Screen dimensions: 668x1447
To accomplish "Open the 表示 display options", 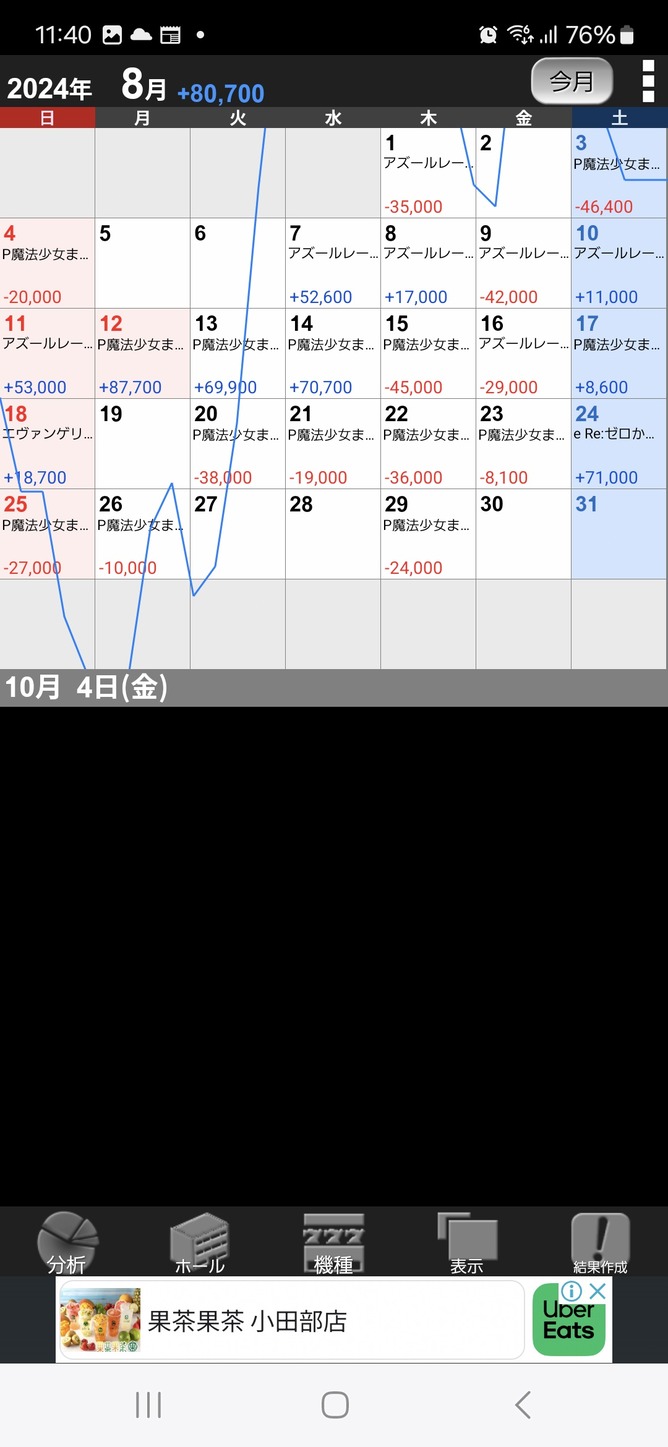I will (x=467, y=1241).
